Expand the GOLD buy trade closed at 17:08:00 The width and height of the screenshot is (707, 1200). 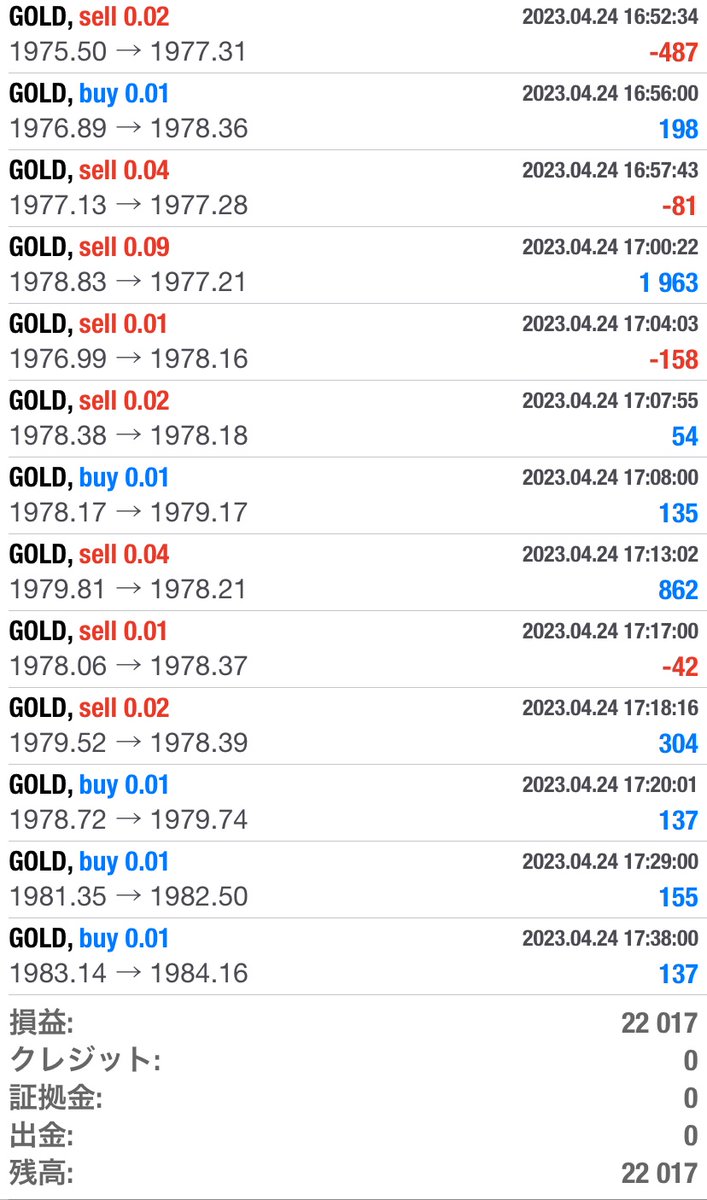353,496
